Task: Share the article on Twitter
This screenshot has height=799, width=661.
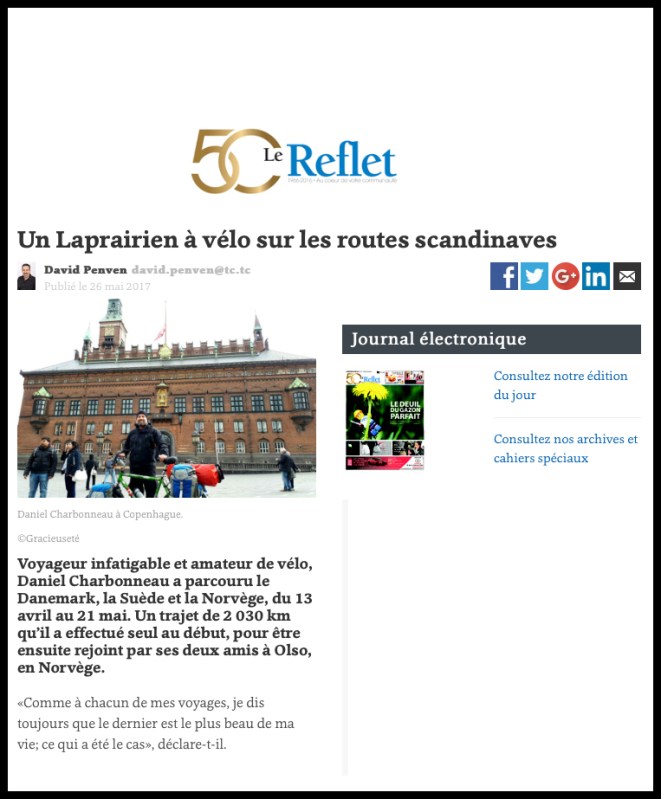Action: click(x=534, y=276)
